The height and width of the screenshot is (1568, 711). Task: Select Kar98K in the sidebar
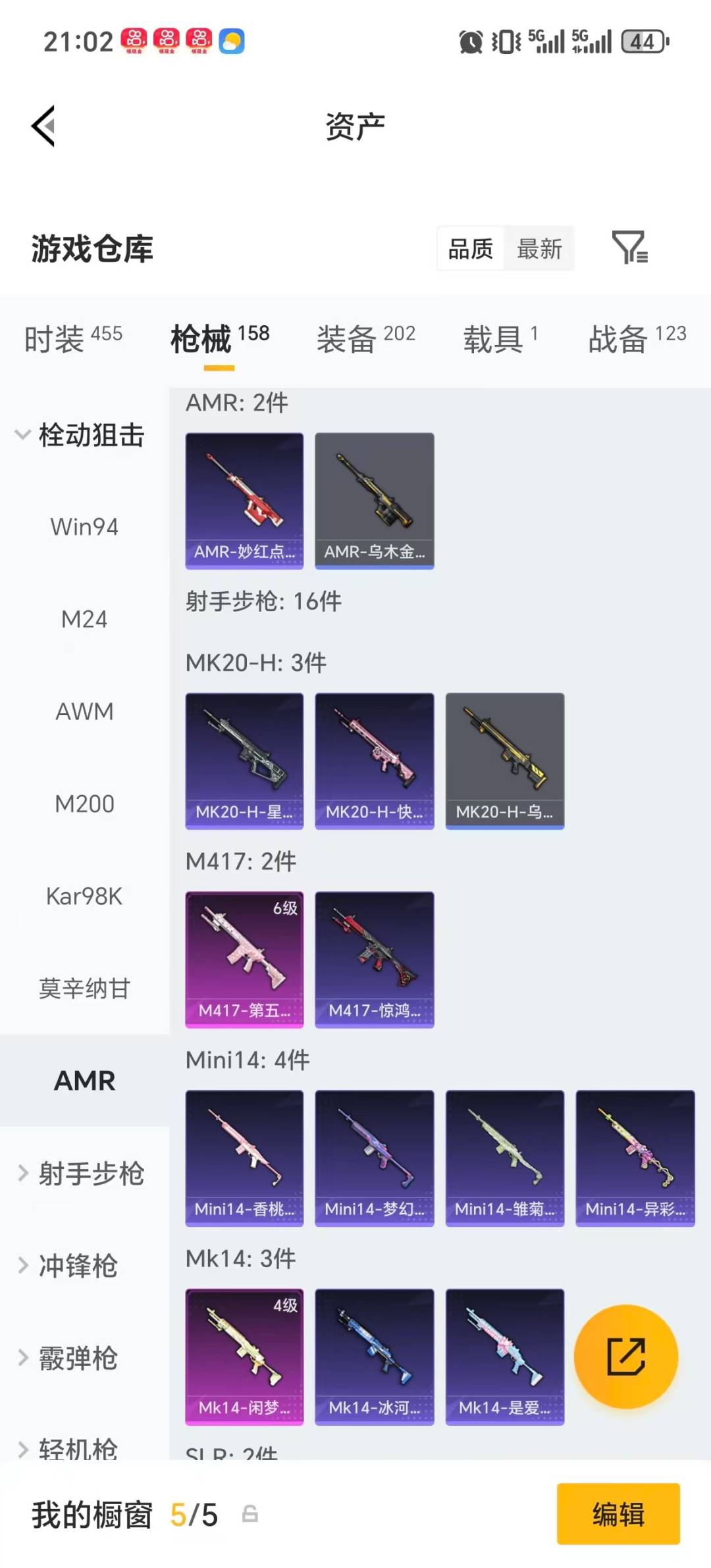[x=86, y=896]
